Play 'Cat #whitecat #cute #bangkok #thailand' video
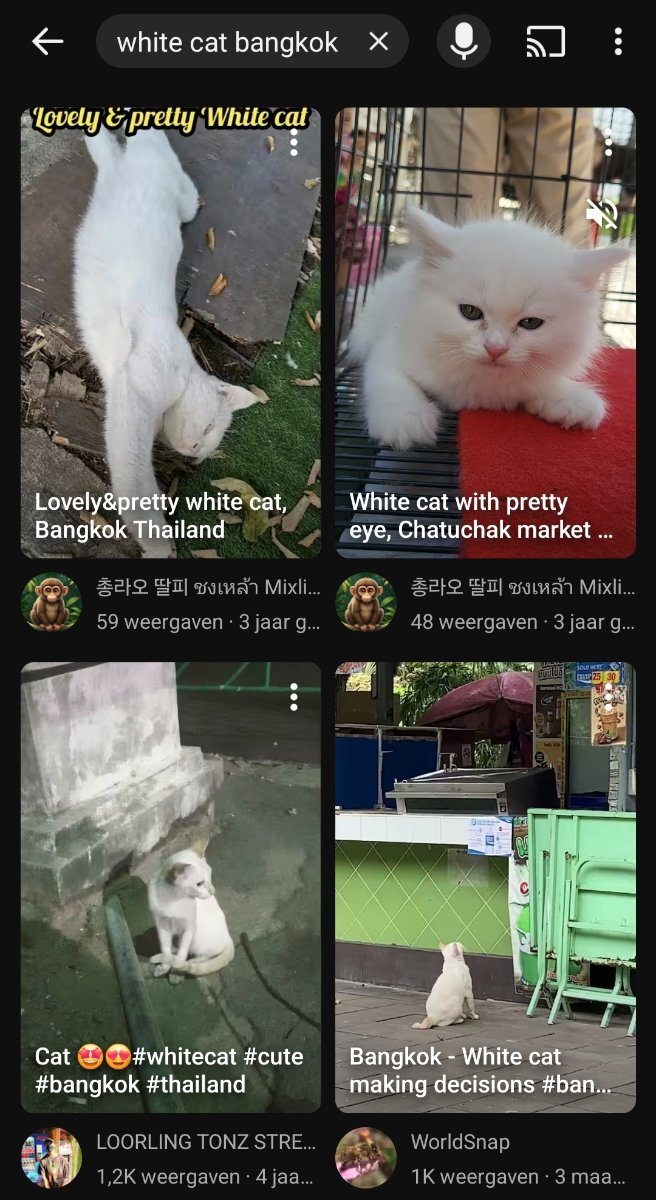Viewport: 656px width, 1200px height. (170, 885)
